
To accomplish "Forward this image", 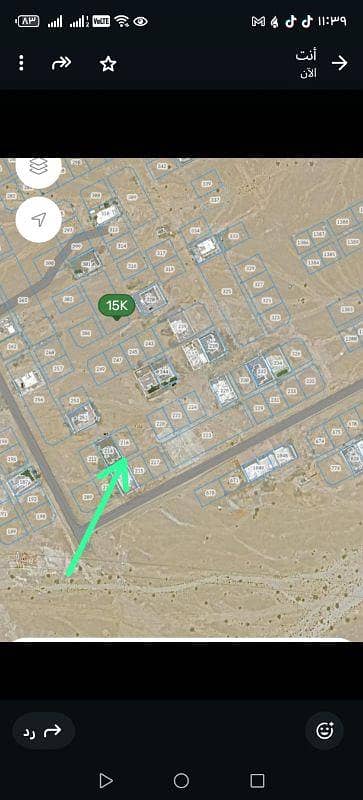I will pyautogui.click(x=62, y=63).
